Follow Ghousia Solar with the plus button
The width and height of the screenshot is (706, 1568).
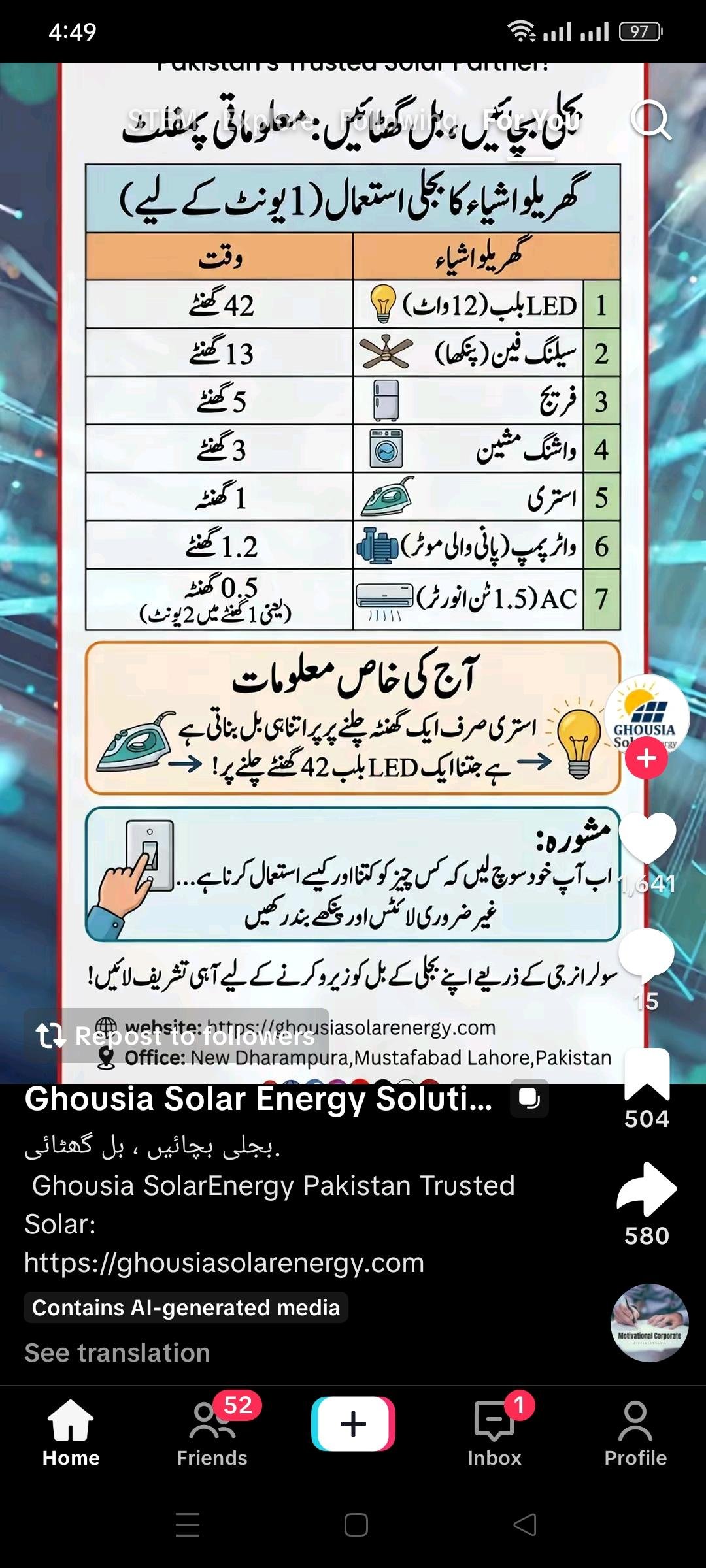click(x=646, y=758)
